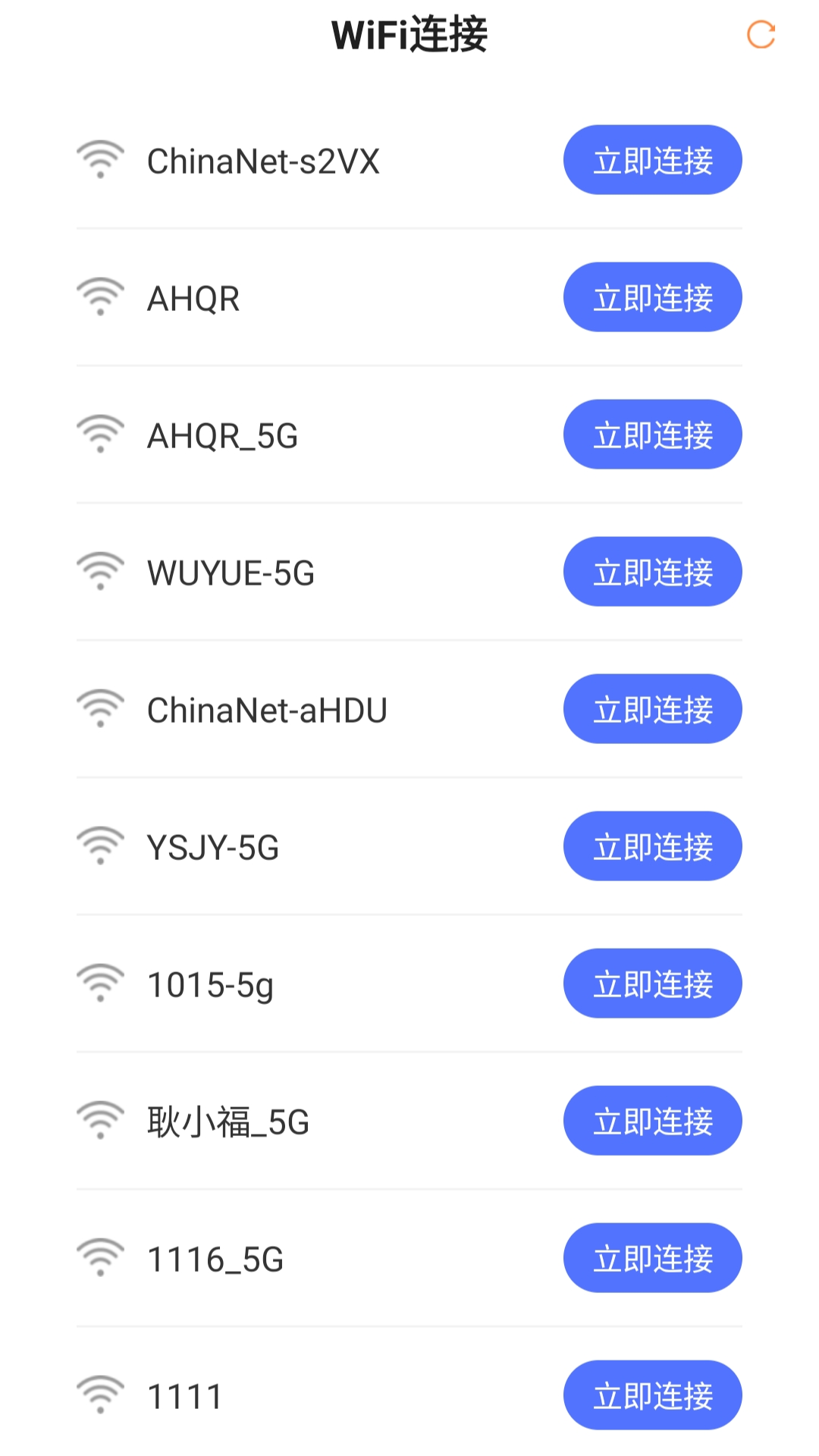This screenshot has height=1456, width=819.
Task: Connect to the 1015-5g network
Action: [x=651, y=984]
